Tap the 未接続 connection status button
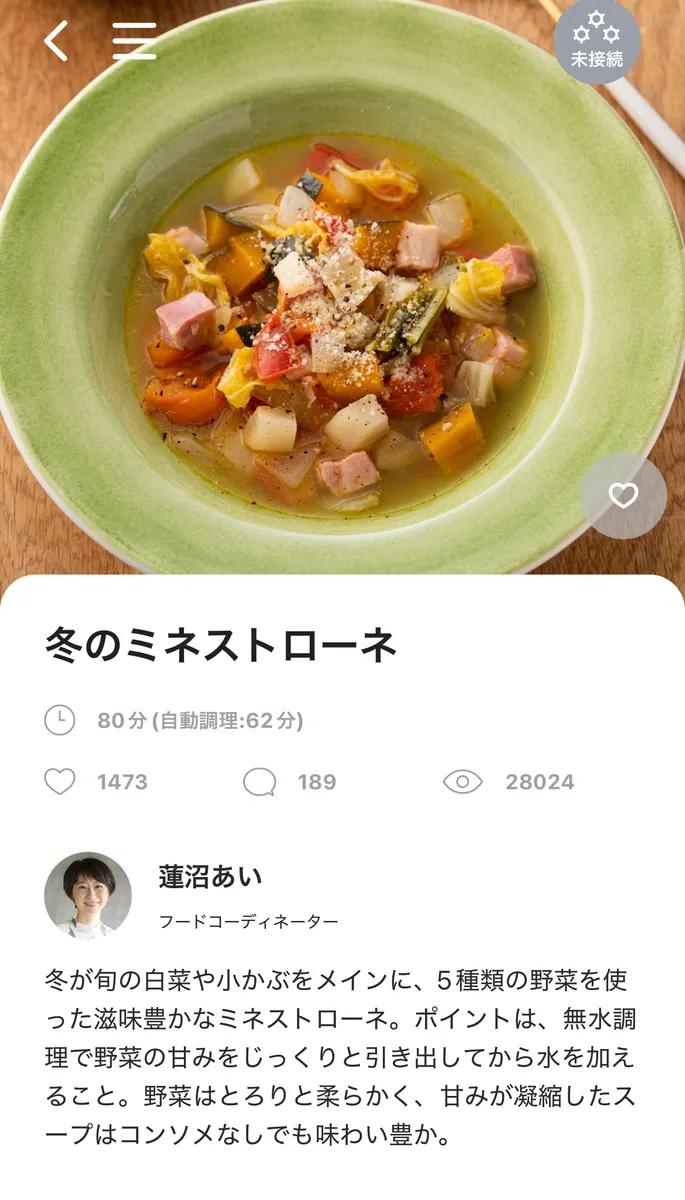 (x=597, y=42)
